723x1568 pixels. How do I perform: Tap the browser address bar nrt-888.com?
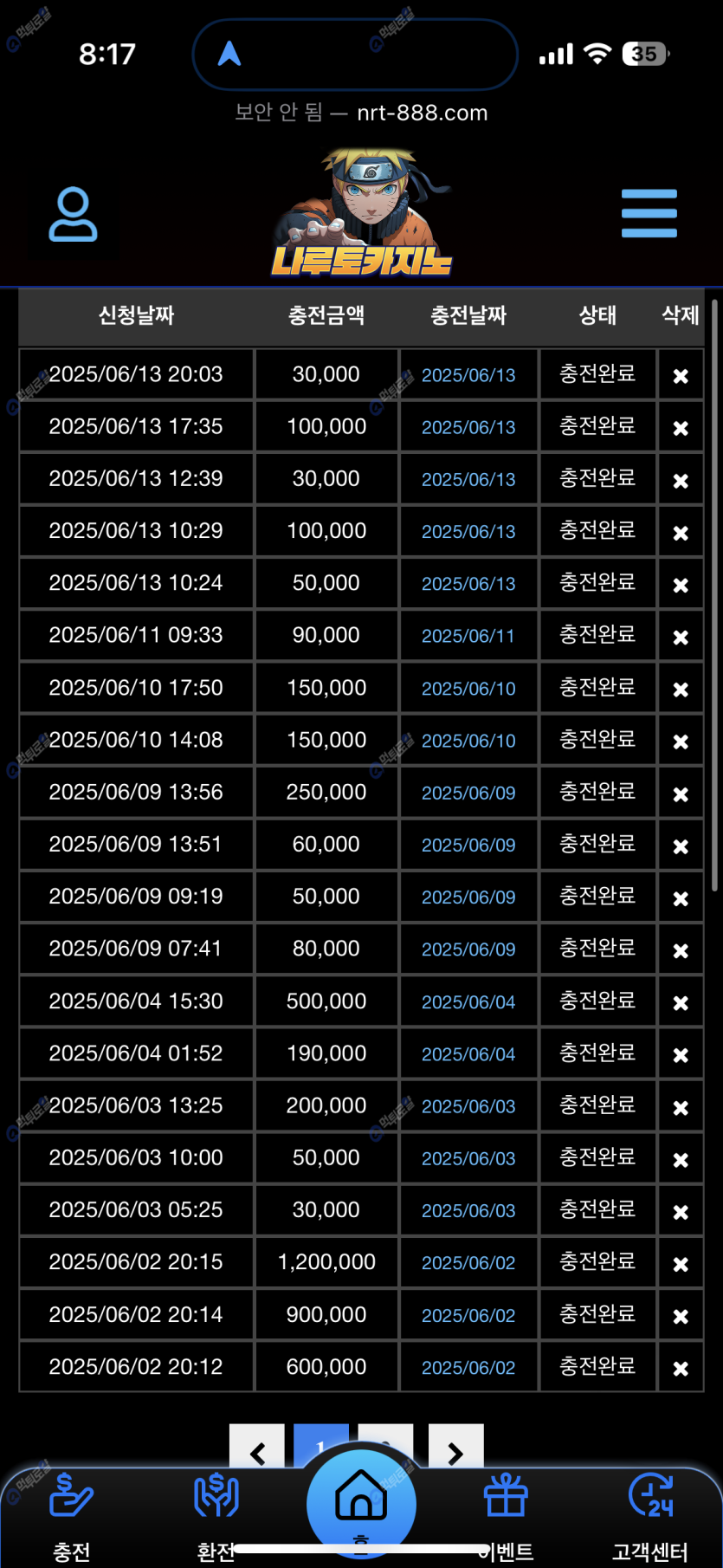pyautogui.click(x=361, y=113)
